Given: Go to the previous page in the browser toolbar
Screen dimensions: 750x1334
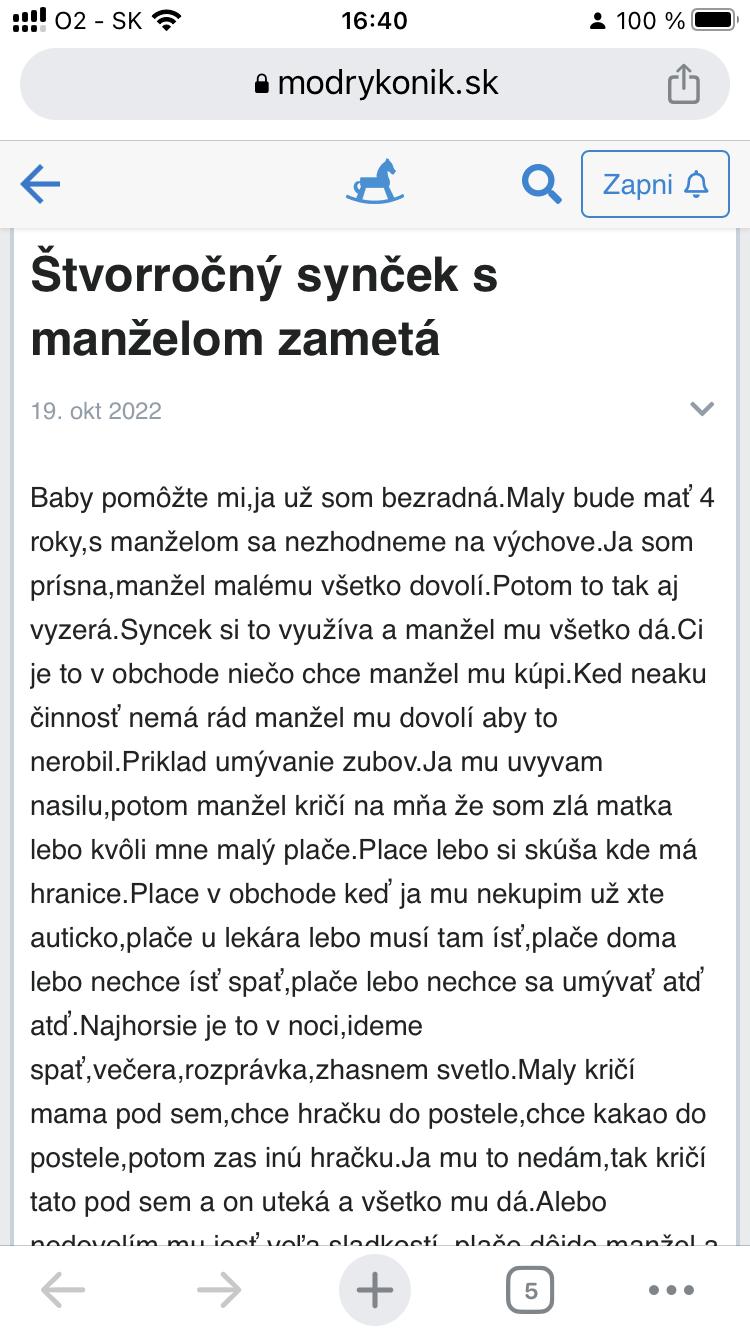Looking at the screenshot, I should click(x=62, y=1290).
